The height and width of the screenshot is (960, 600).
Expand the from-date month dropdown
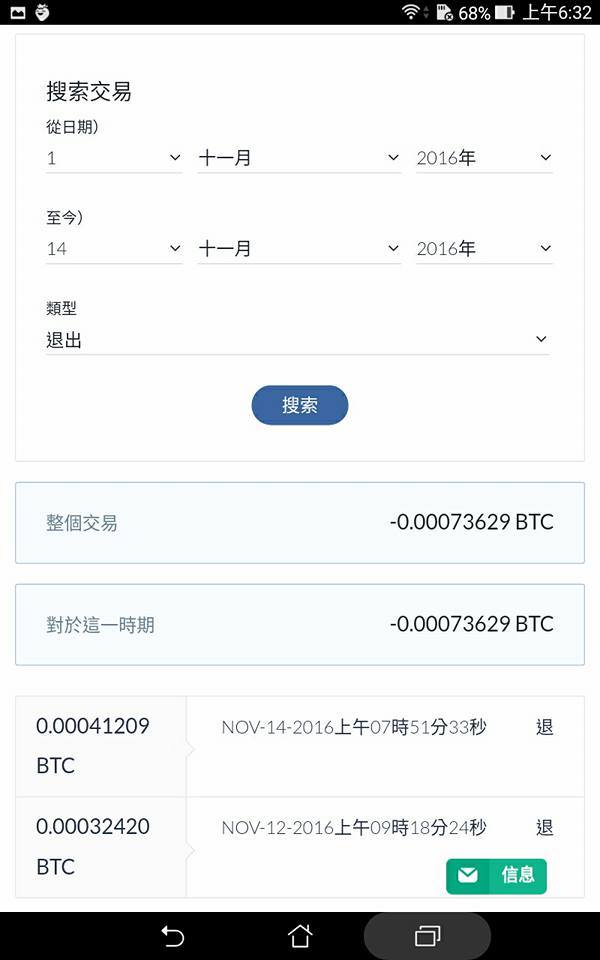point(299,158)
